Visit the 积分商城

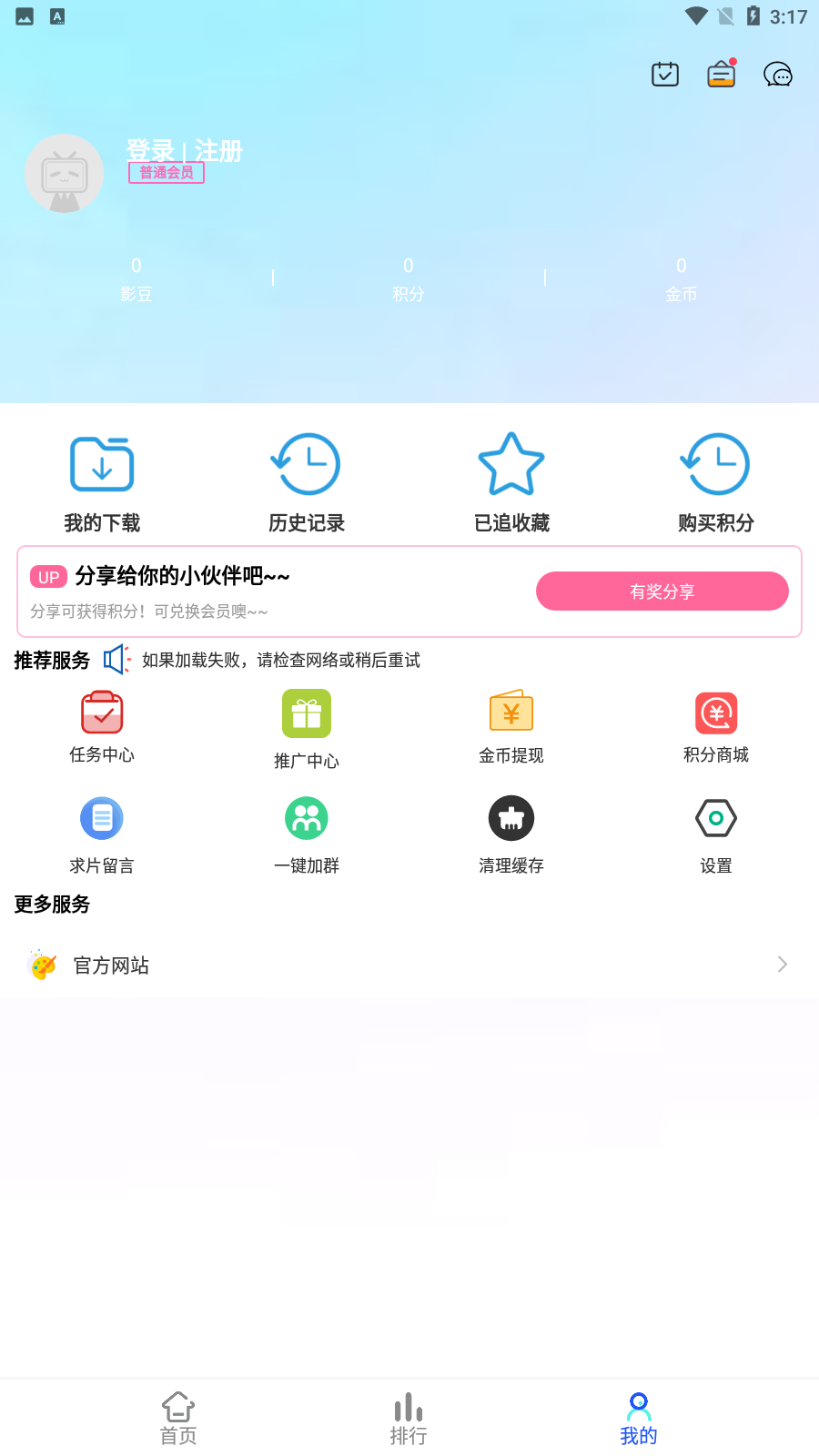click(x=716, y=728)
